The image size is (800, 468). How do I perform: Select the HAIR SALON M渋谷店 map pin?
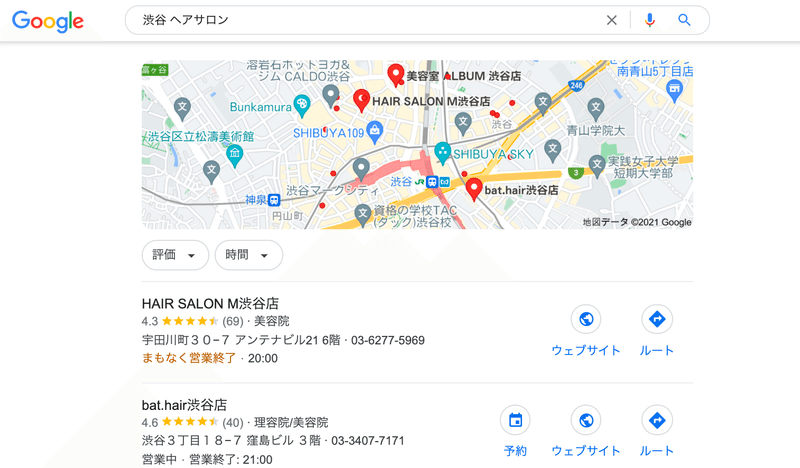click(362, 100)
